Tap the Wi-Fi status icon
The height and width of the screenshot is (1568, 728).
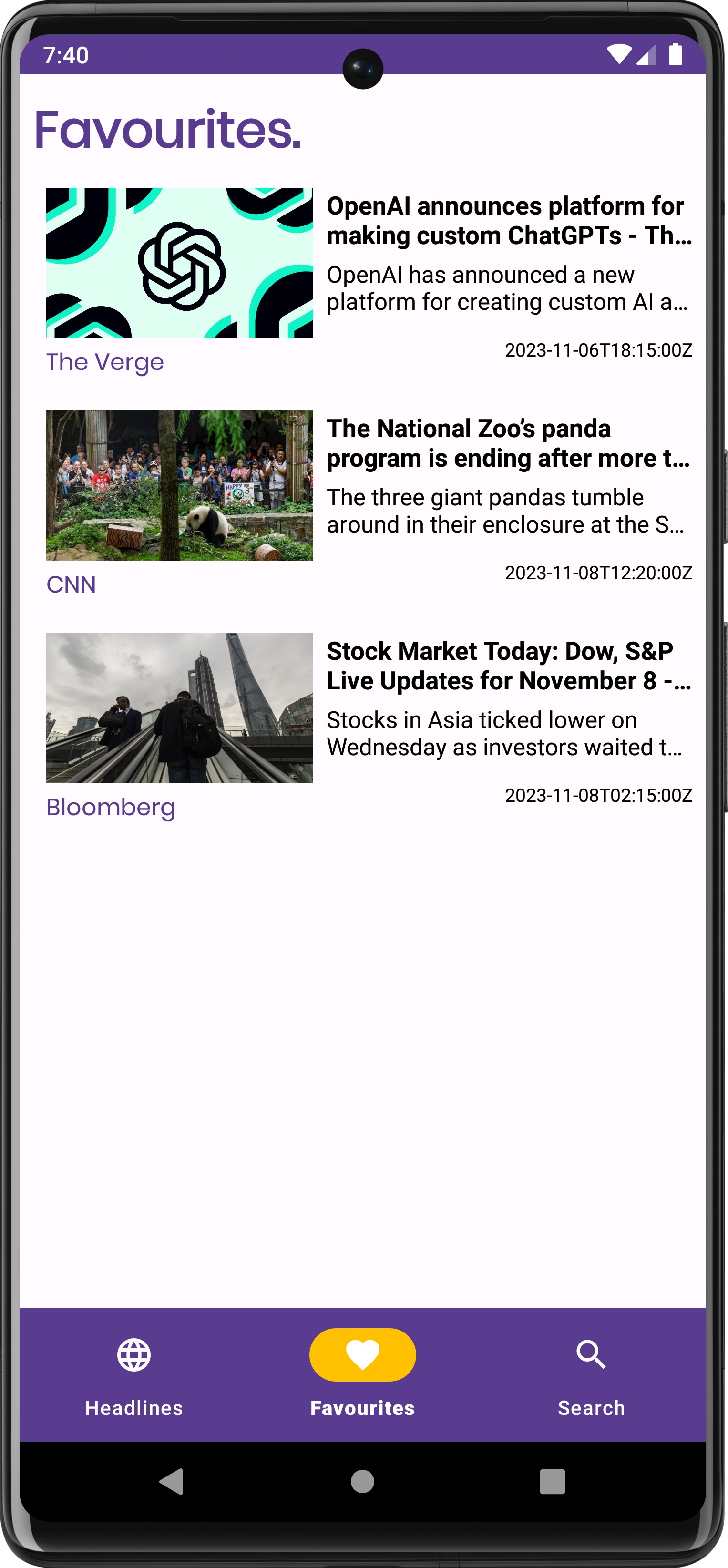click(x=620, y=54)
